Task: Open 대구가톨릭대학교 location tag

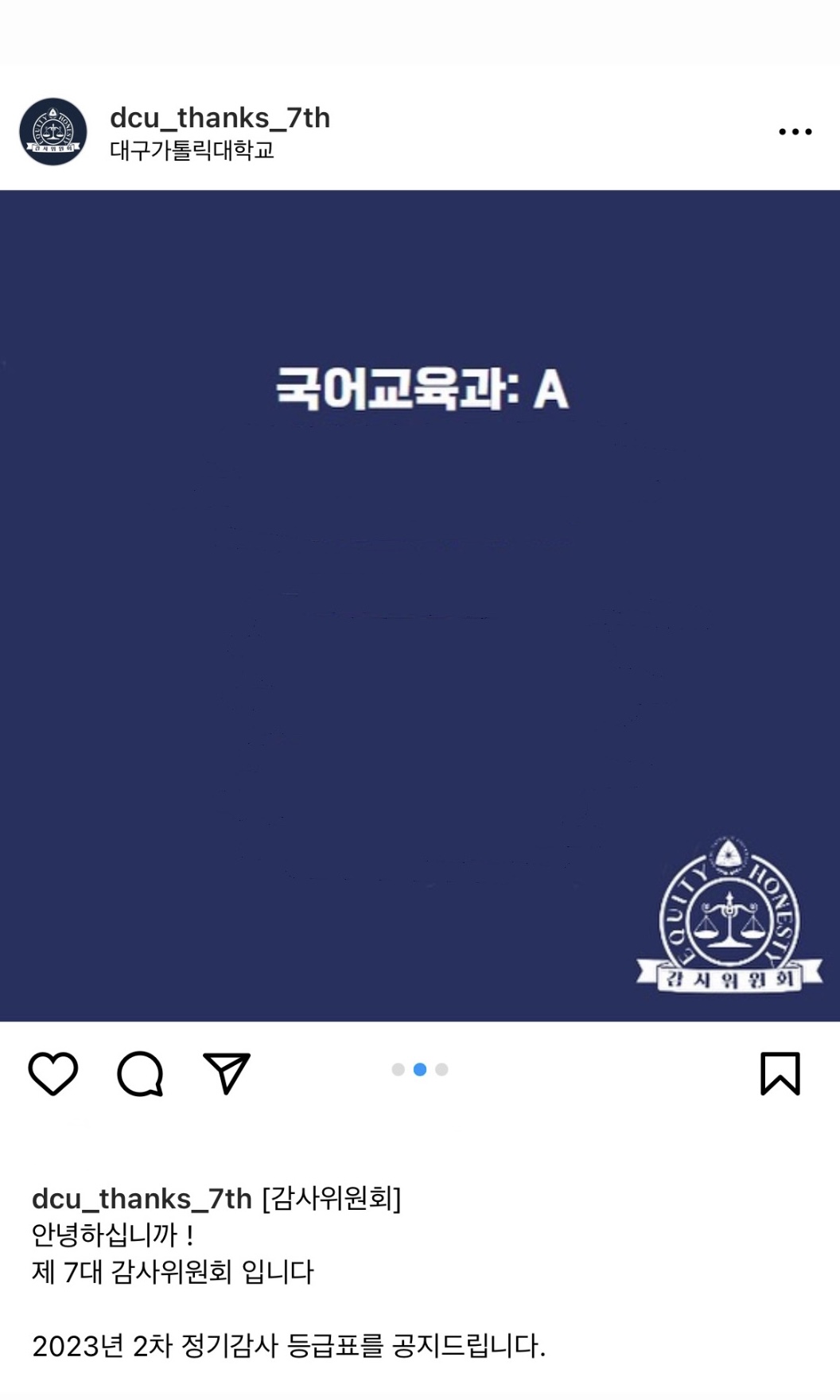Action: pyautogui.click(x=192, y=150)
